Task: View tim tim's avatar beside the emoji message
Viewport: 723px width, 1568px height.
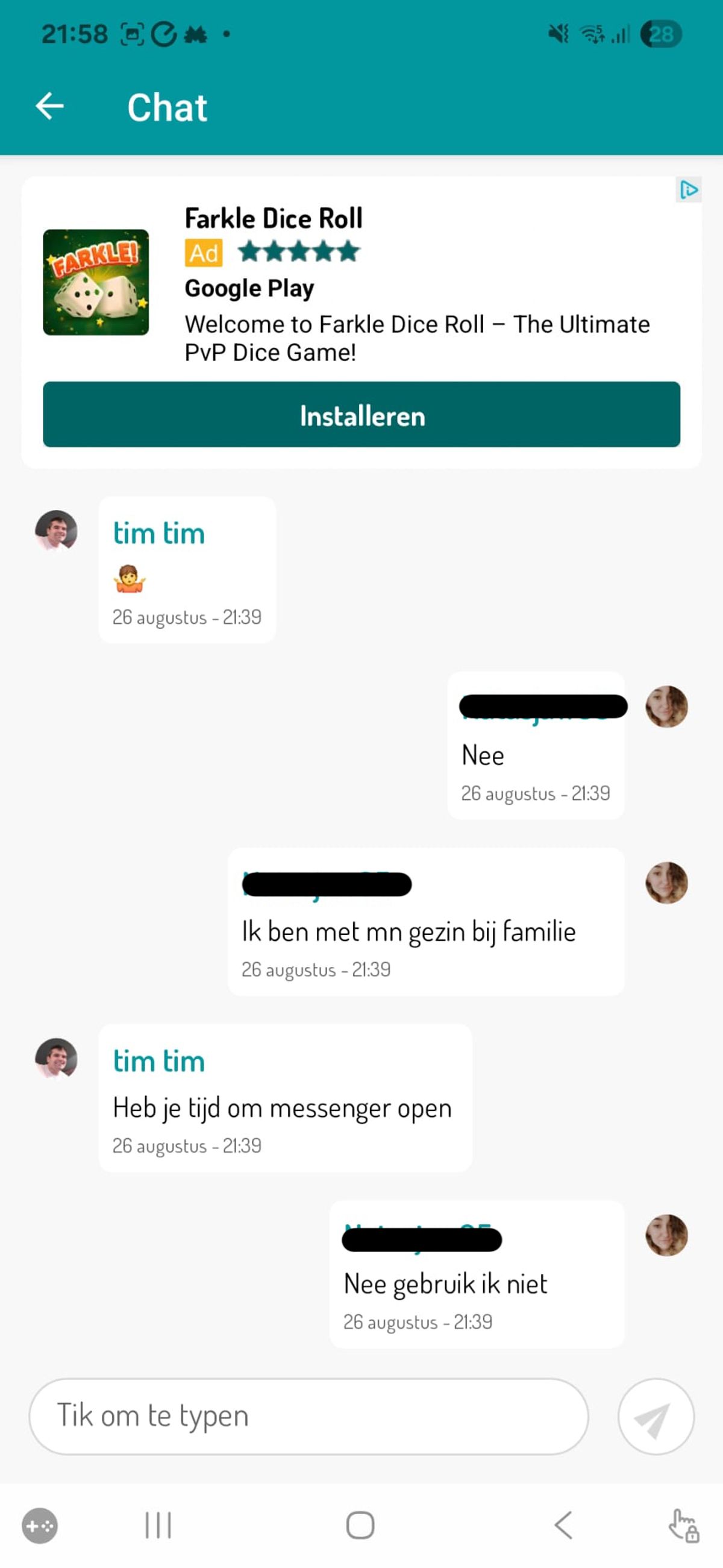Action: [56, 531]
